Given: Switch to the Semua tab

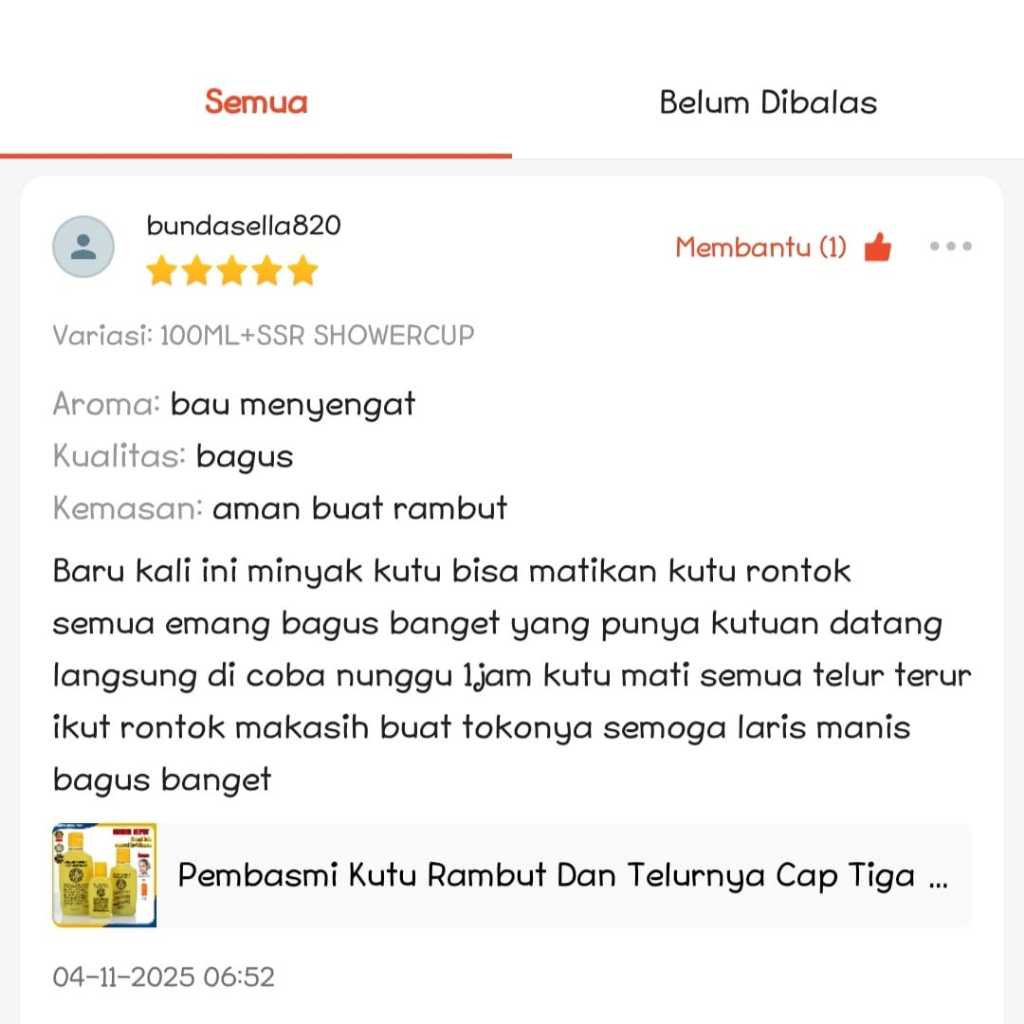Looking at the screenshot, I should tap(256, 102).
